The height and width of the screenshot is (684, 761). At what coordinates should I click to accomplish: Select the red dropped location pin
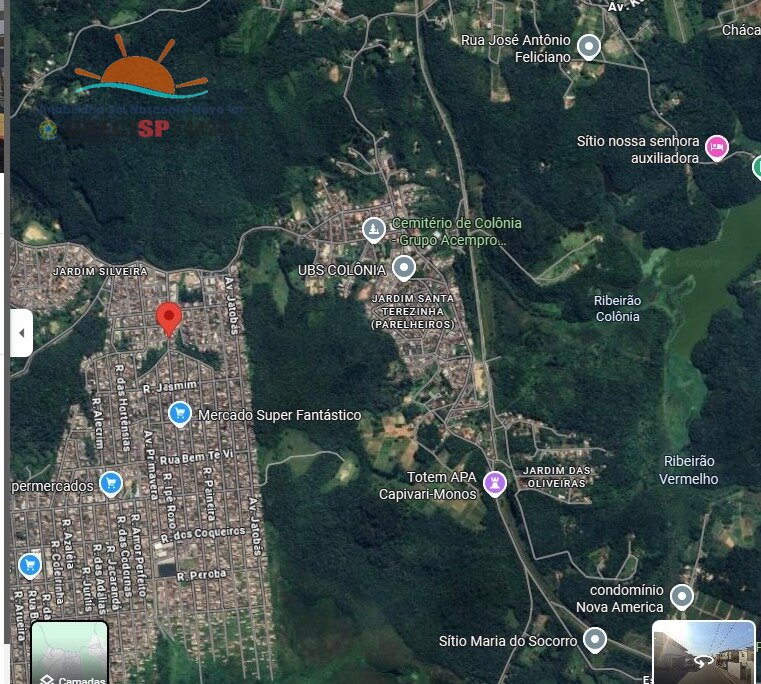pos(169,319)
